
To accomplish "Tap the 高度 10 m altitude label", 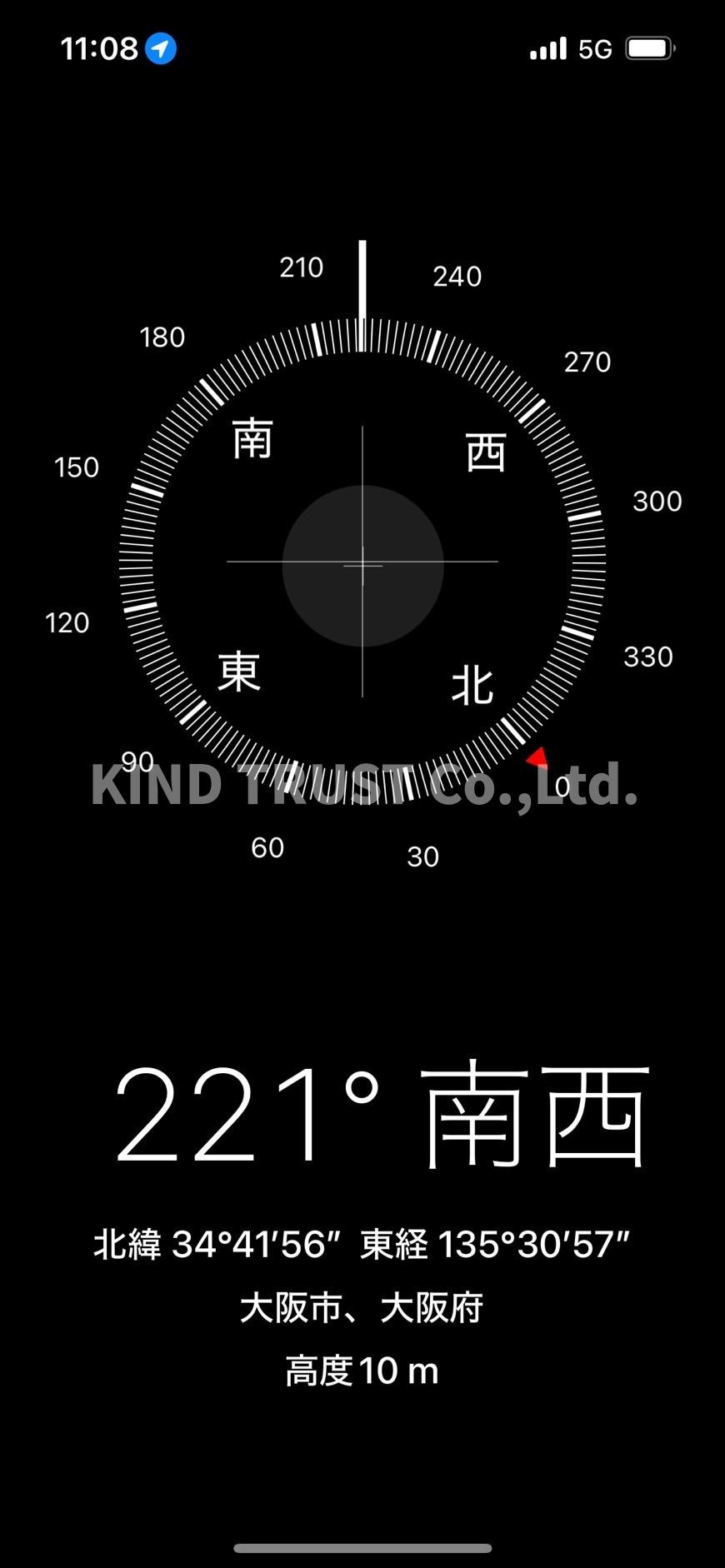I will [x=363, y=1368].
